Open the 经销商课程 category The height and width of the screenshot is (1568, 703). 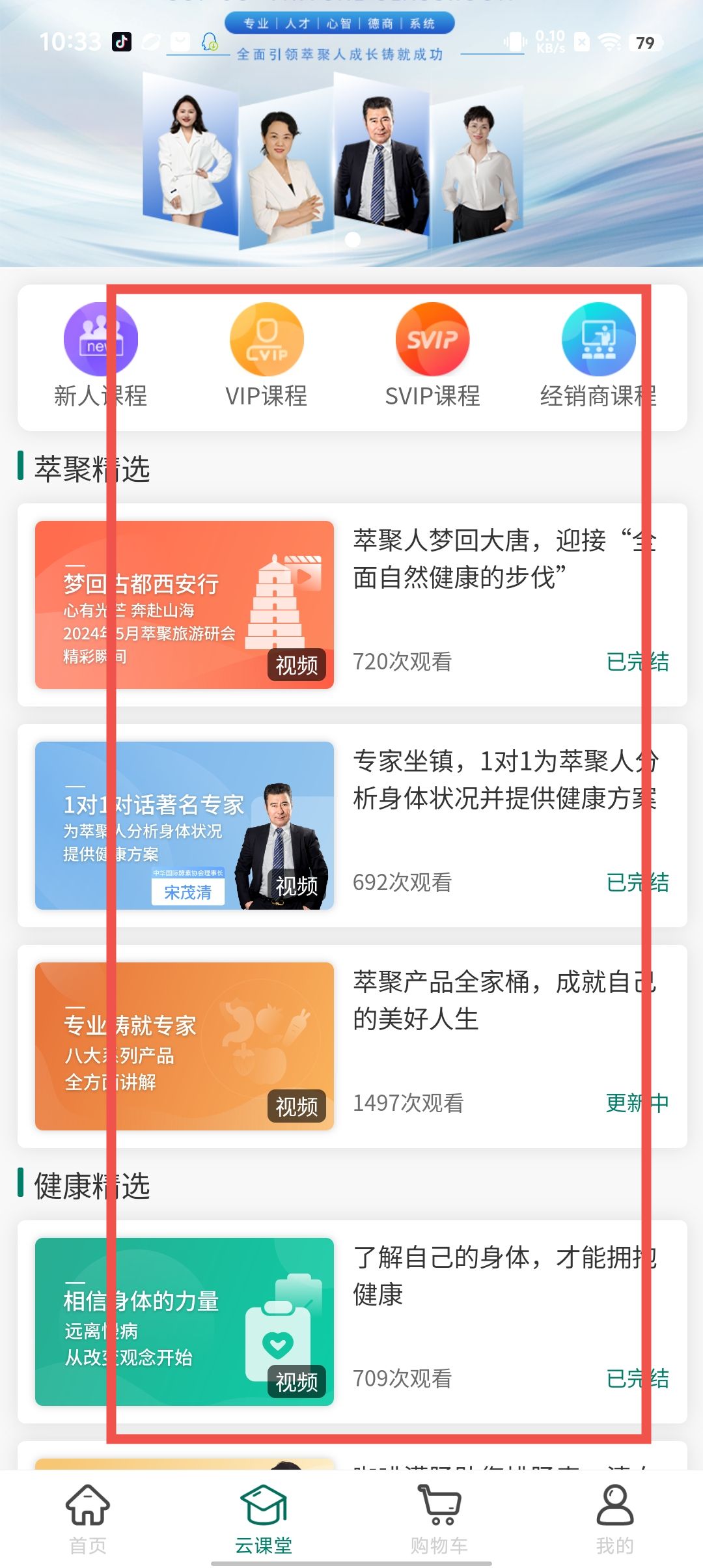click(598, 356)
